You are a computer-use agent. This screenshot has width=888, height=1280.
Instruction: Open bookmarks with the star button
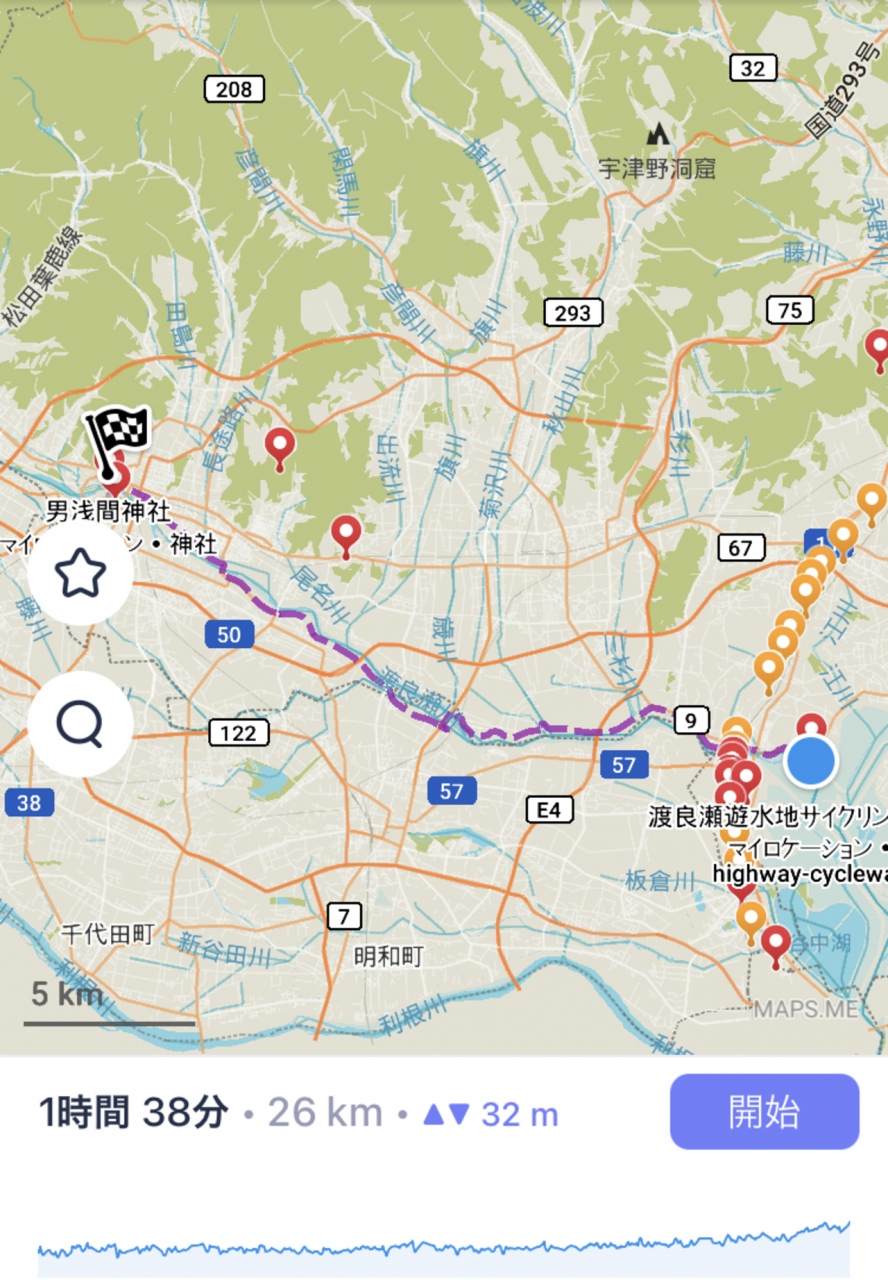(x=80, y=574)
